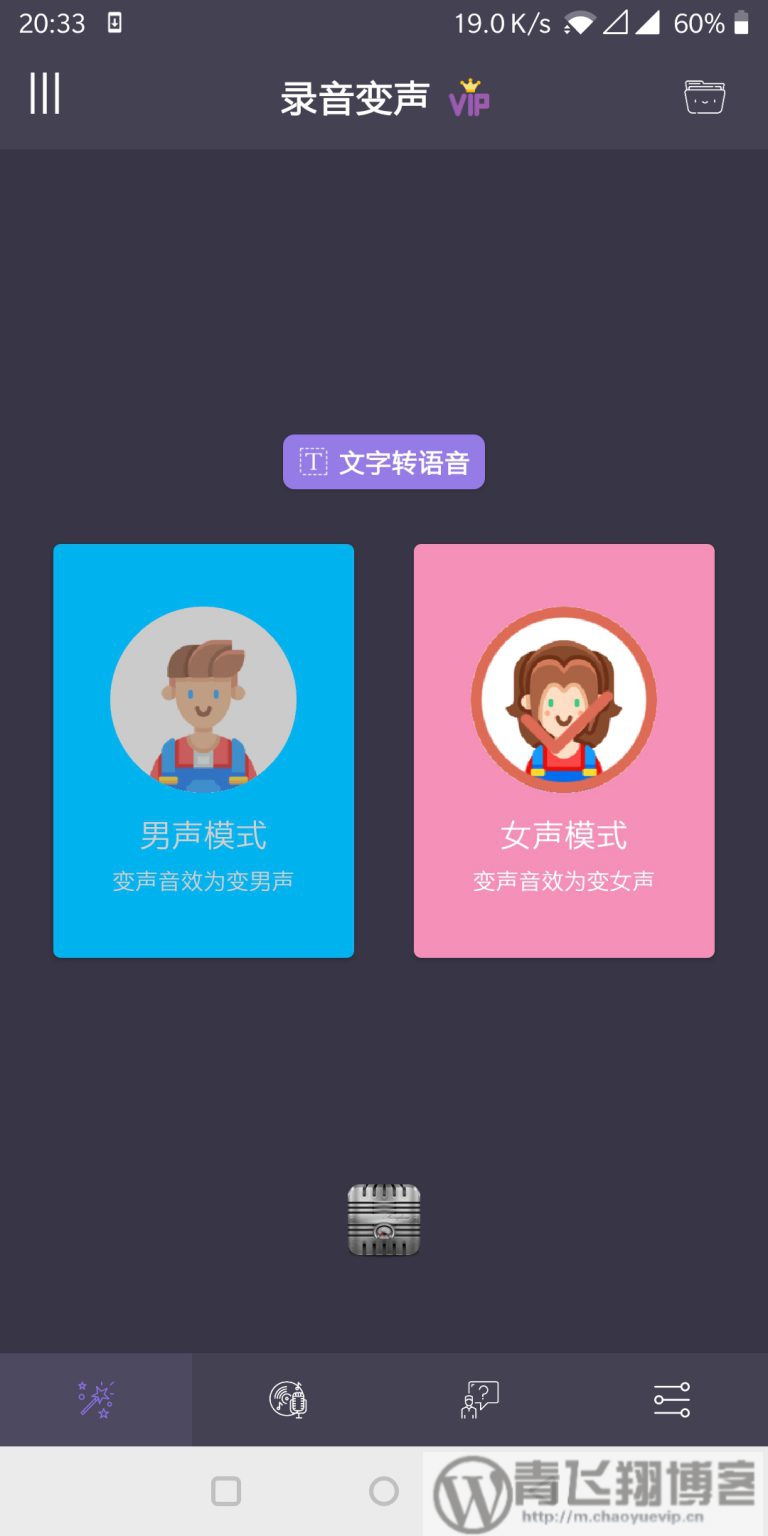Screen dimensions: 768x1536
Task: Tap the Android recent apps square button
Action: [225, 1490]
